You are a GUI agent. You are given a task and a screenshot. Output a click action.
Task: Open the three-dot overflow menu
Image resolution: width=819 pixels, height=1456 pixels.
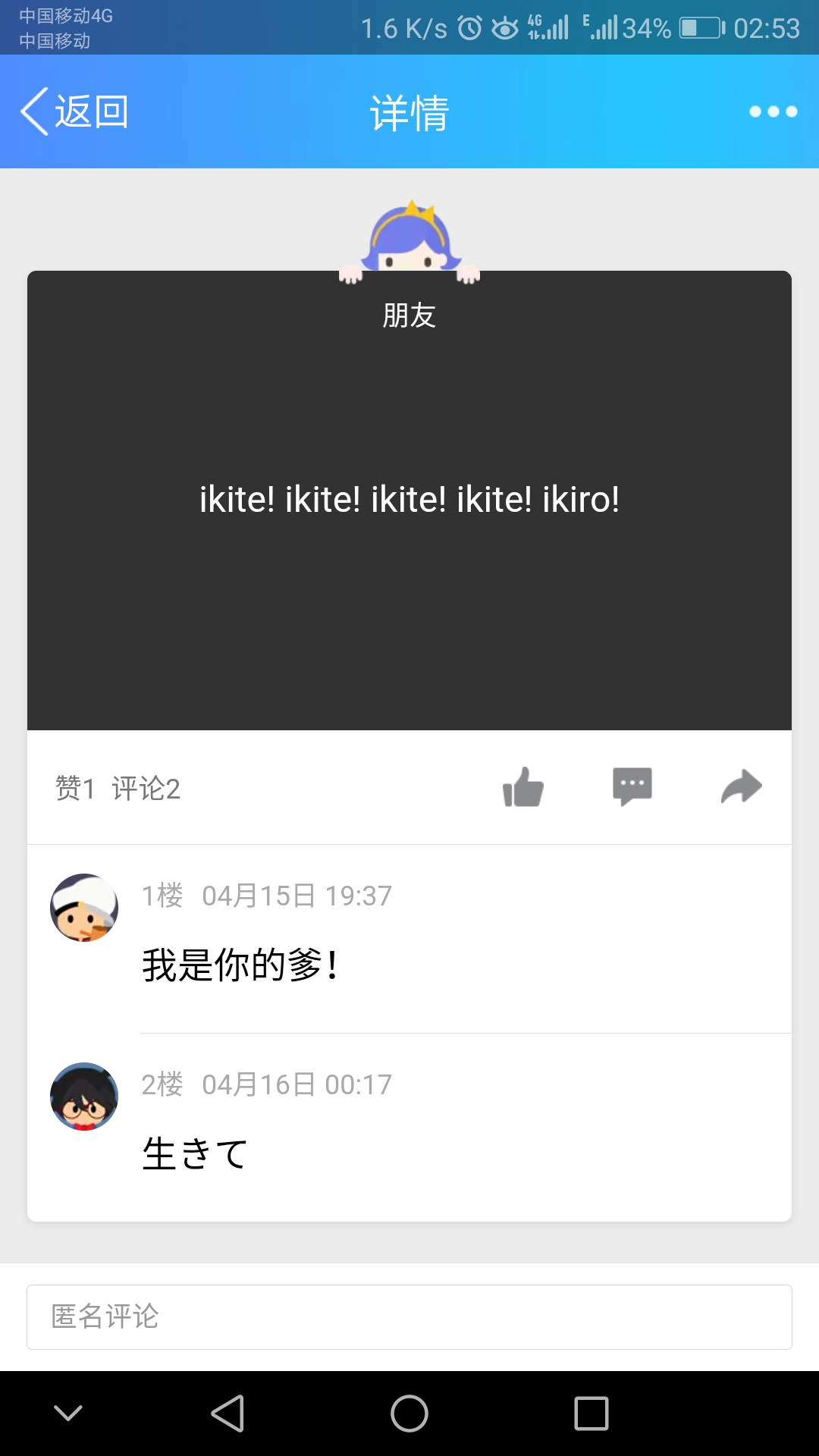[773, 111]
